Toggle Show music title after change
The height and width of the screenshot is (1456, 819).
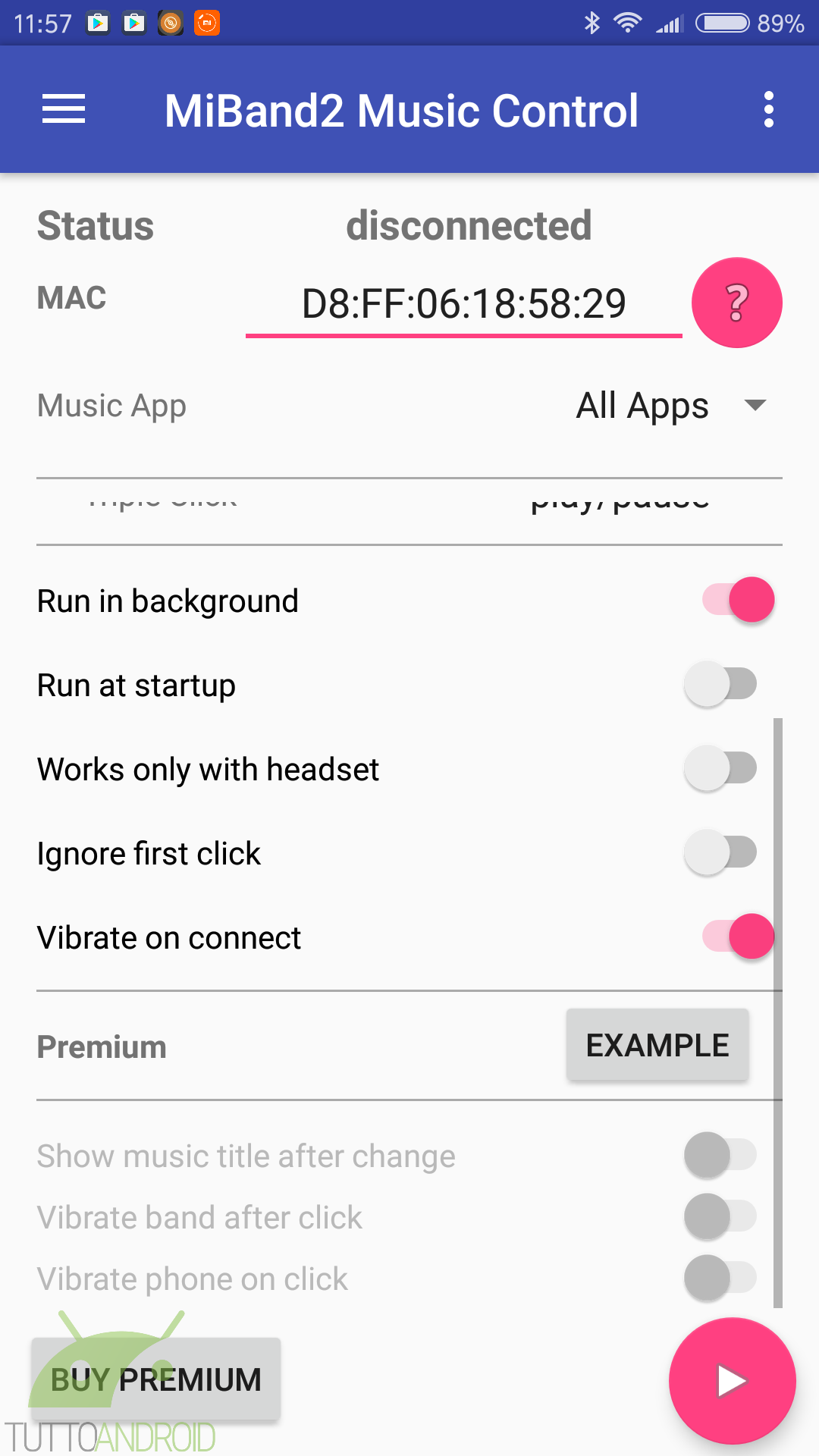720,1155
